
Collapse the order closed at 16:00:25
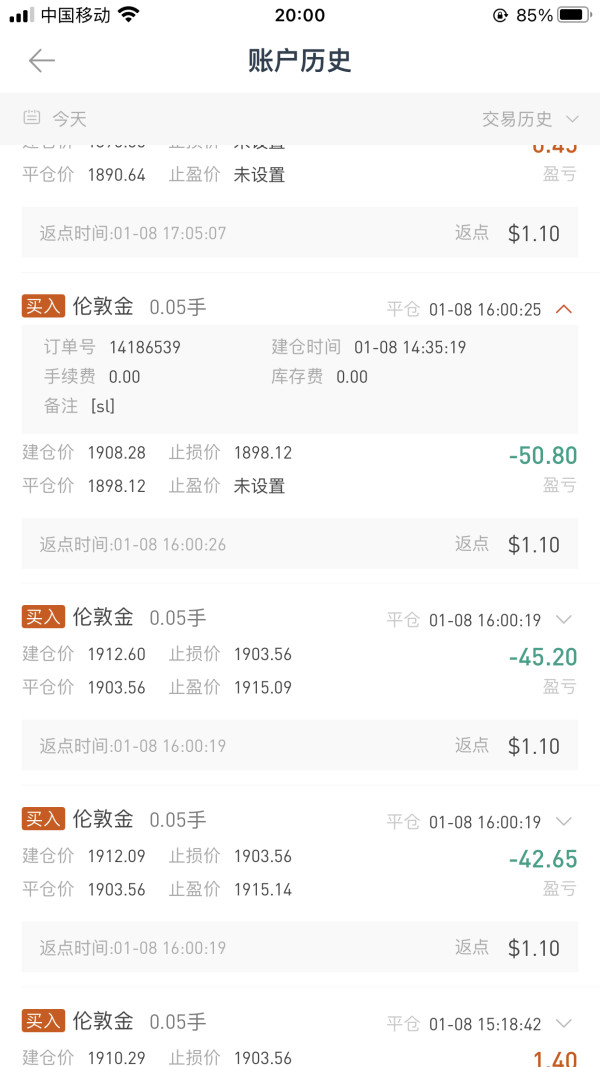[563, 310]
